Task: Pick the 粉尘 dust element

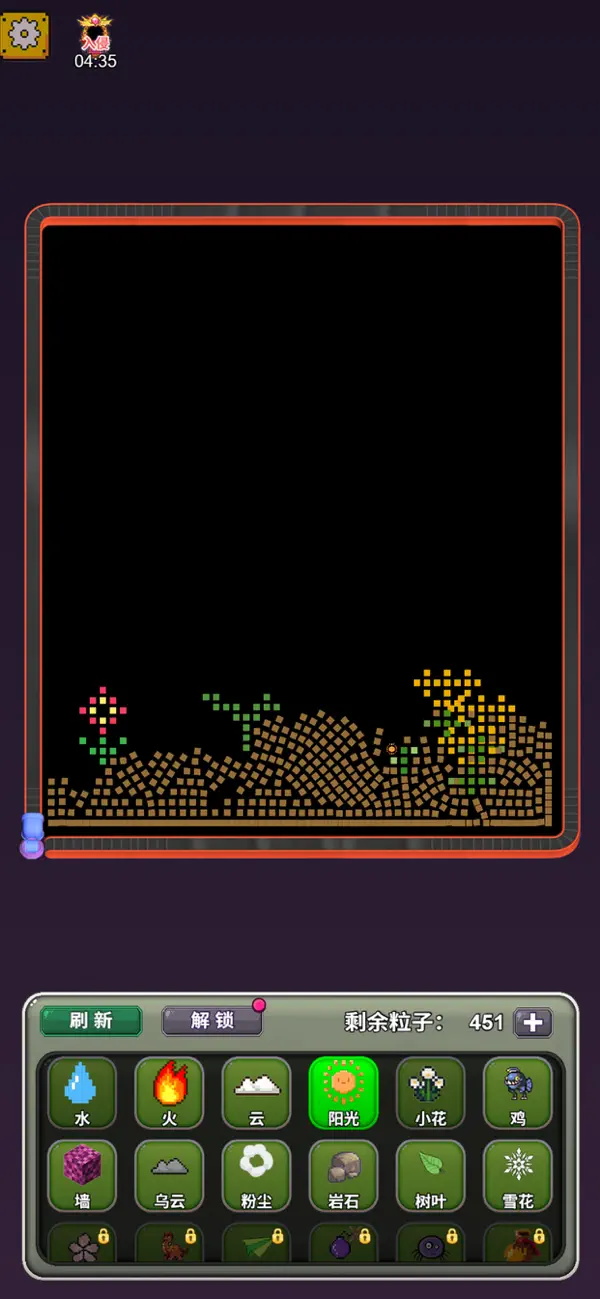Action: (256, 1176)
